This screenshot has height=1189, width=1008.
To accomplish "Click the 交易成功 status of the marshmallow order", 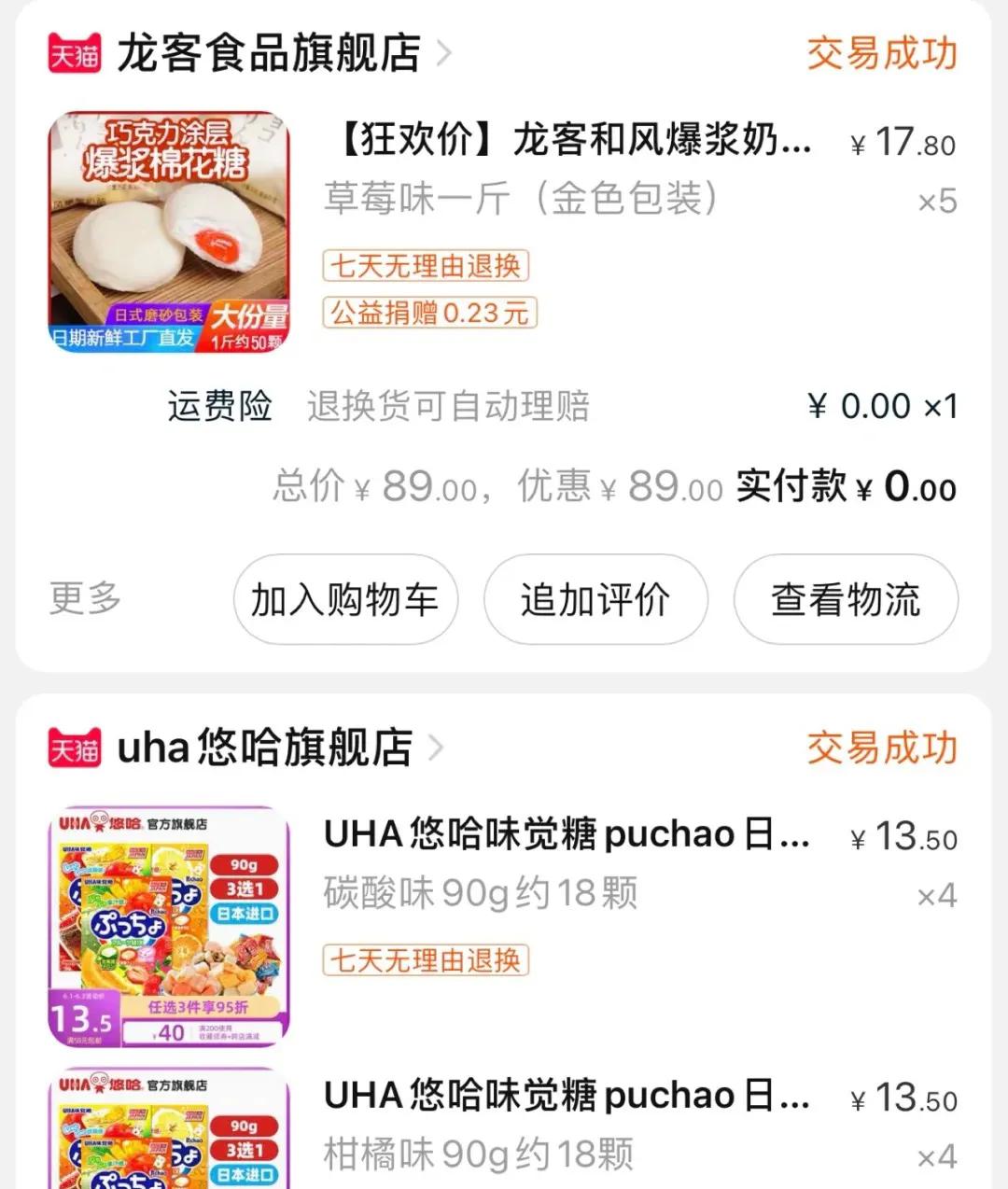I will (x=881, y=54).
